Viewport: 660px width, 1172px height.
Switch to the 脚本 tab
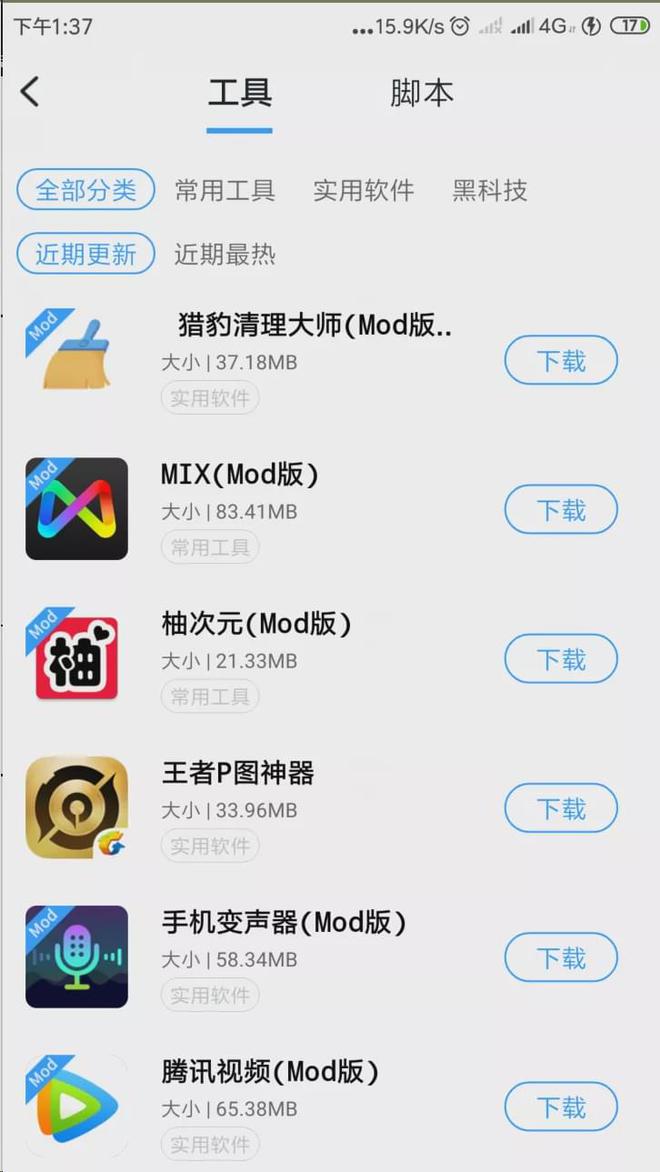point(422,93)
